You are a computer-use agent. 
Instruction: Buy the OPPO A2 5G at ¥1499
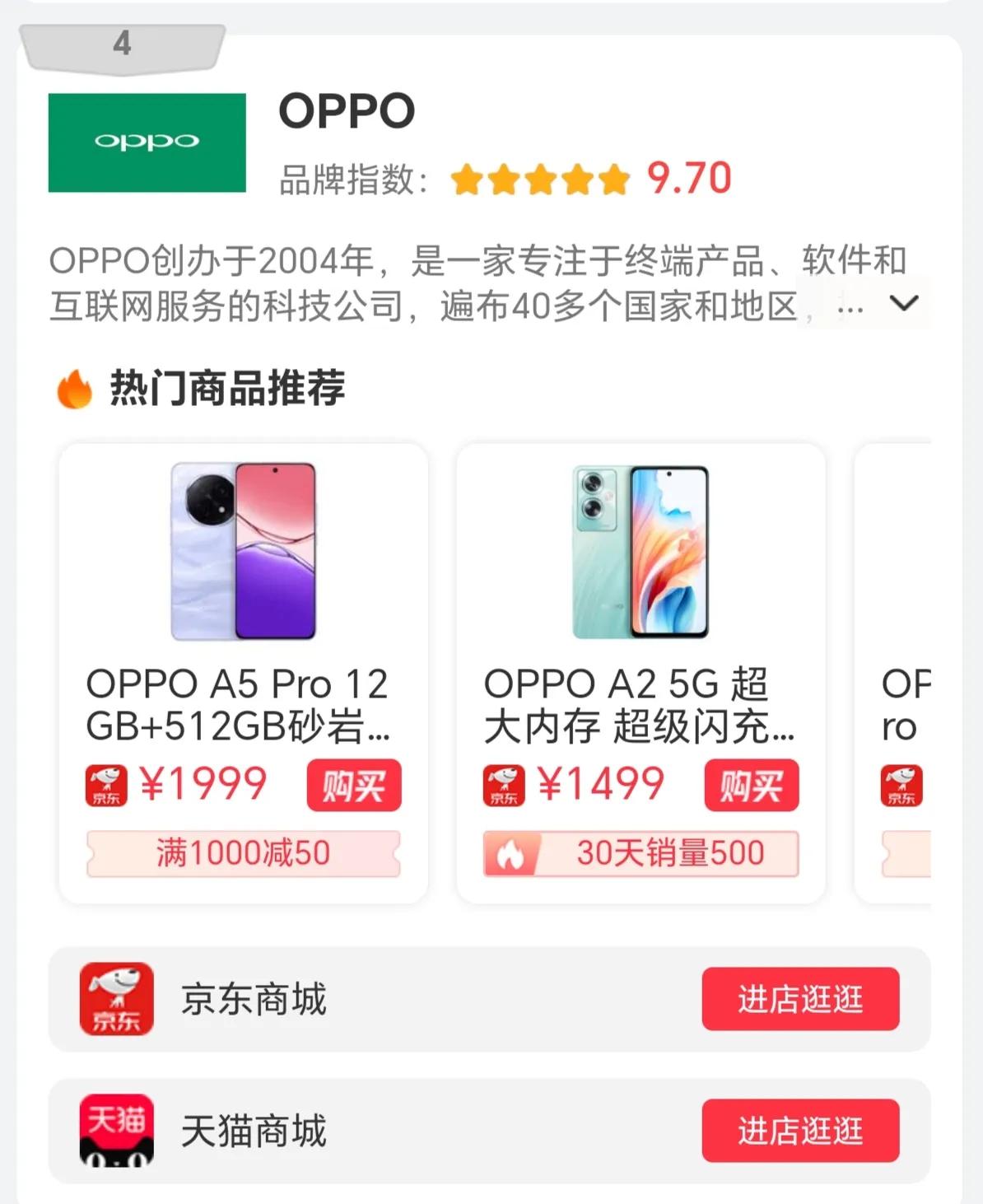(751, 786)
